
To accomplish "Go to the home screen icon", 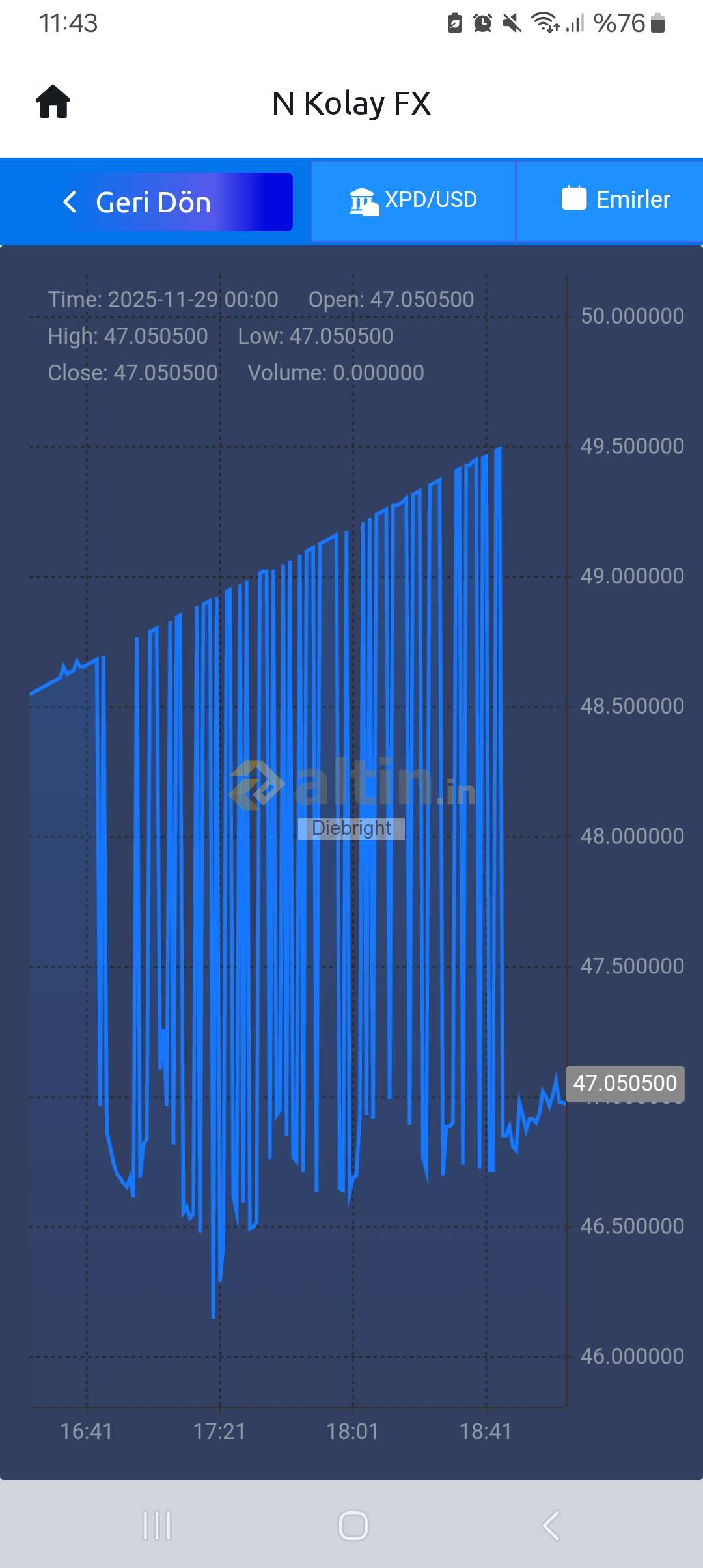I will pyautogui.click(x=53, y=102).
